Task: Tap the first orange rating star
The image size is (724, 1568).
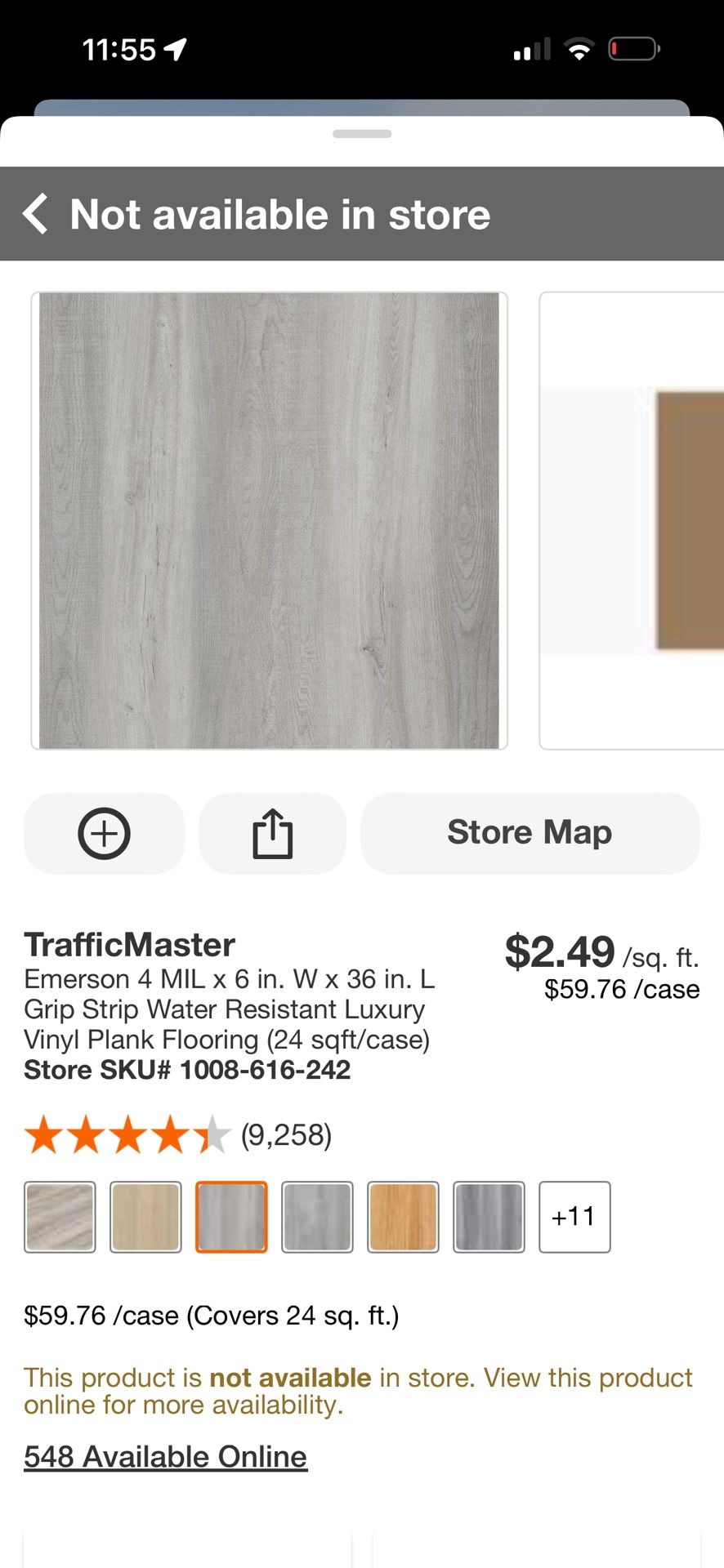Action: pos(47,1134)
